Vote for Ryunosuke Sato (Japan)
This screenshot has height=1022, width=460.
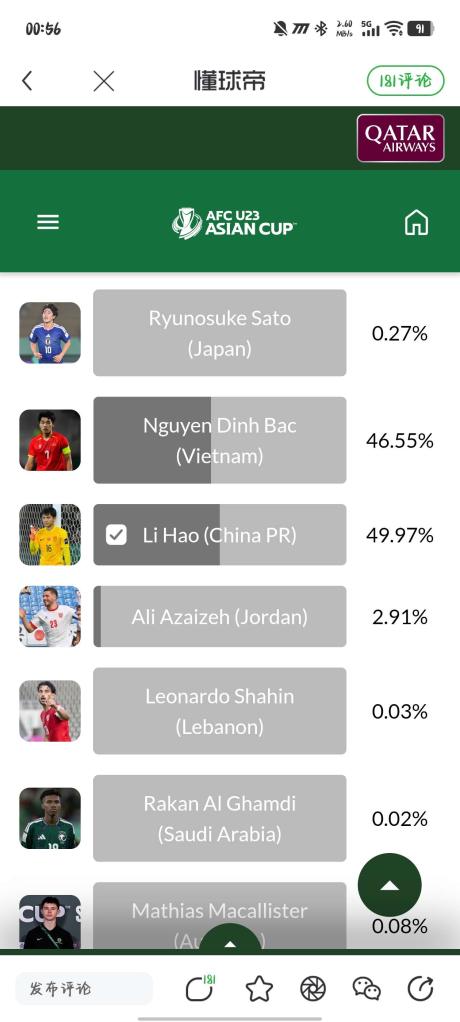pyautogui.click(x=220, y=333)
